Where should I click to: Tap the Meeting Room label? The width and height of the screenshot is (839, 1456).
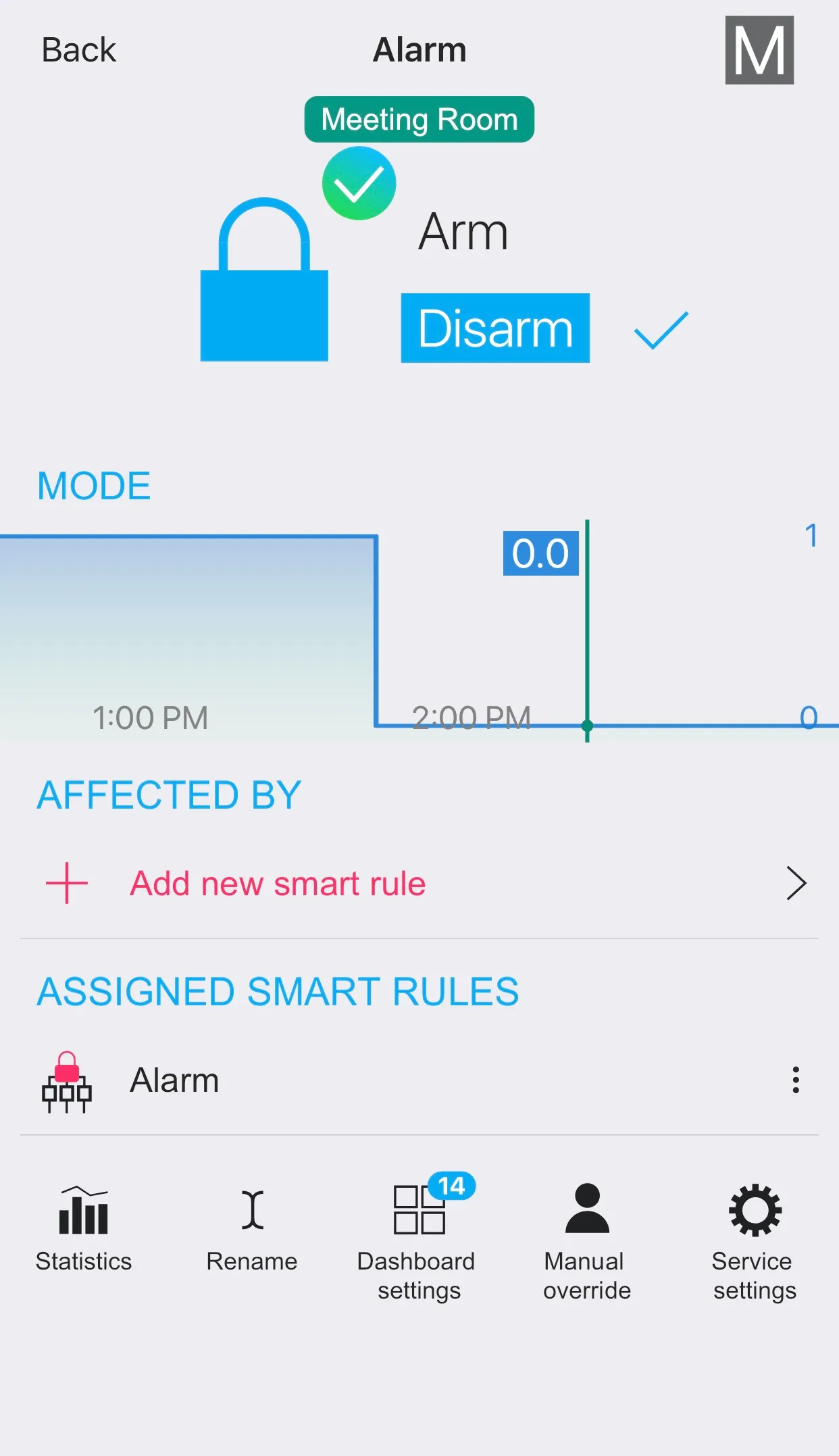point(419,120)
